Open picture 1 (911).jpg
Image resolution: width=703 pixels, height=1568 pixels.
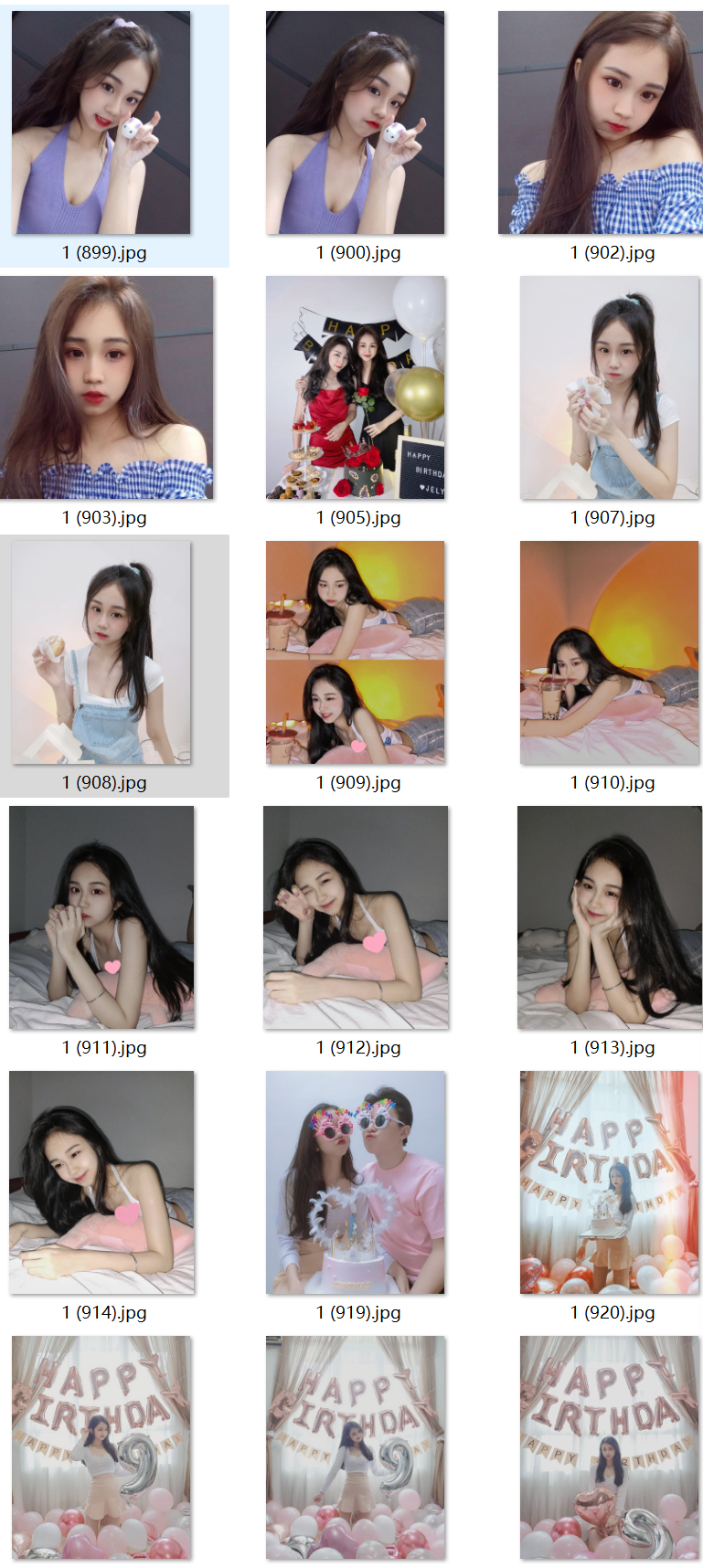(x=101, y=917)
